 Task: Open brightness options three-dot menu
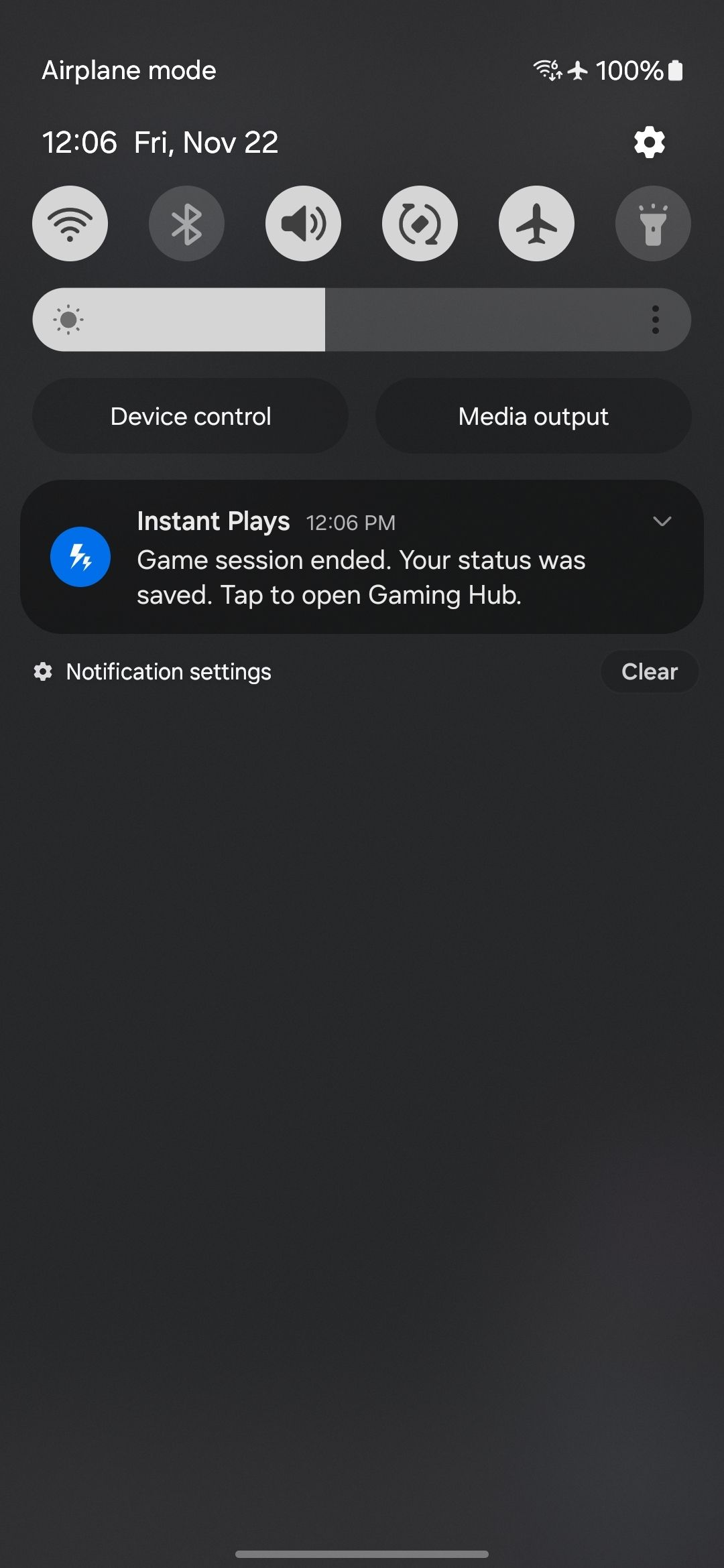[655, 320]
